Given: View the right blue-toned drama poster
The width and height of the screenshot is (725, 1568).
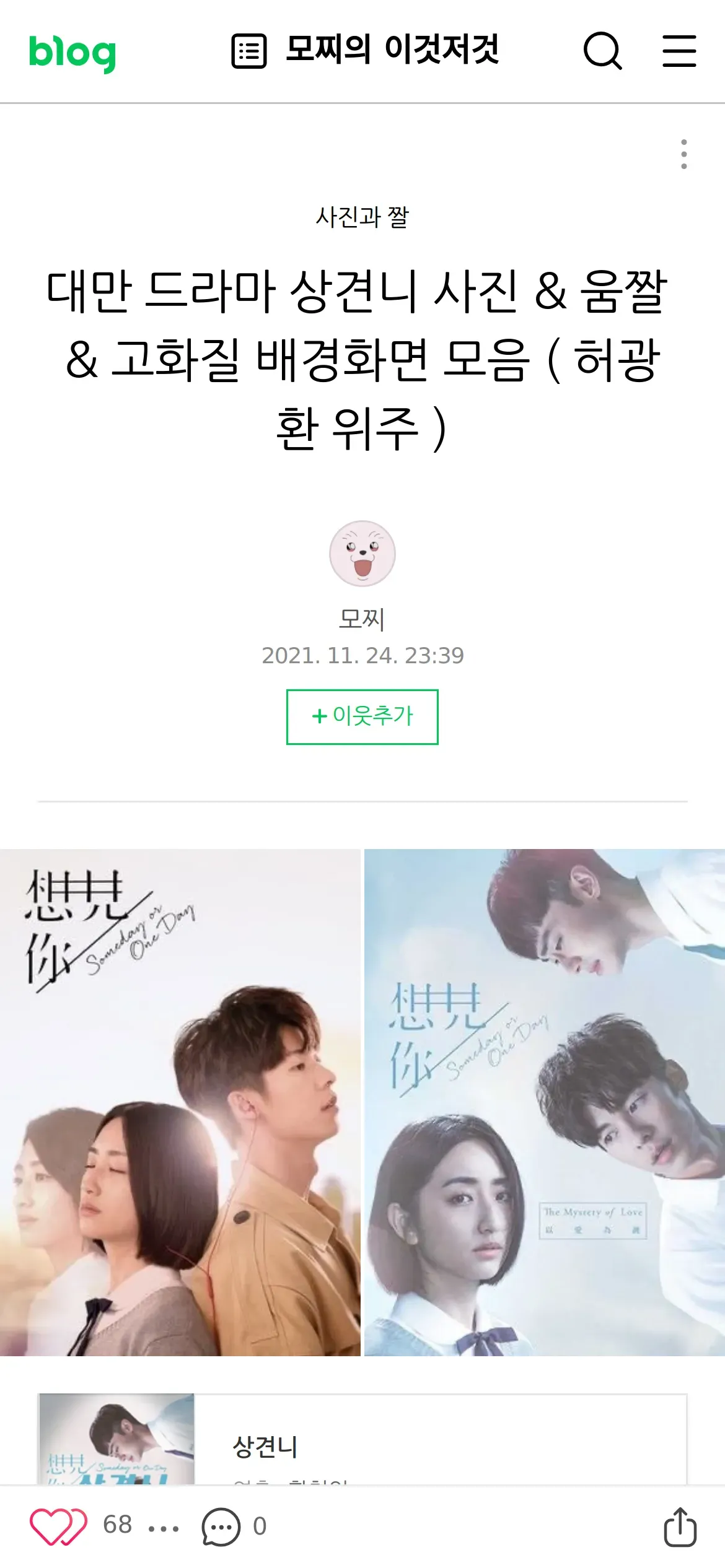Looking at the screenshot, I should point(545,1102).
